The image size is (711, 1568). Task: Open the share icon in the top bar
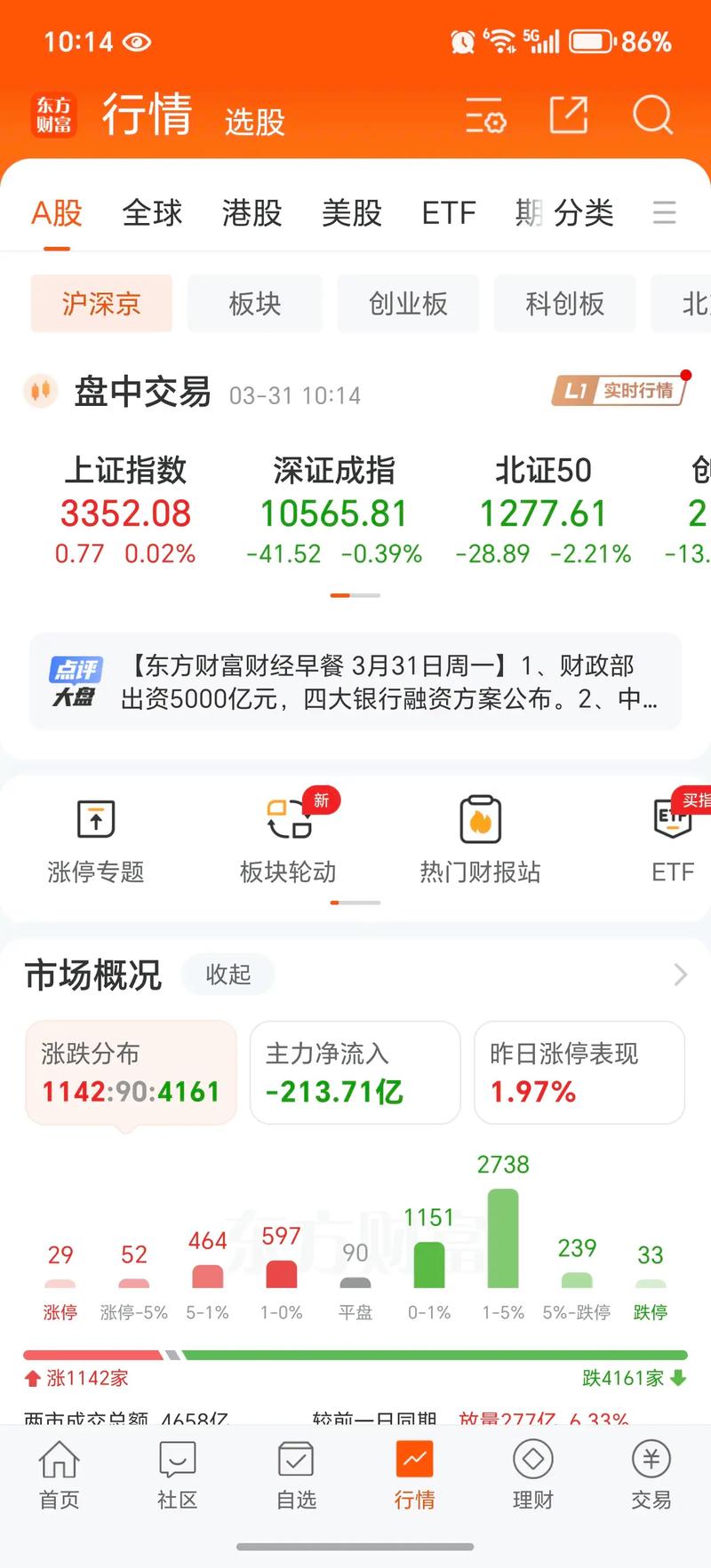[x=570, y=116]
